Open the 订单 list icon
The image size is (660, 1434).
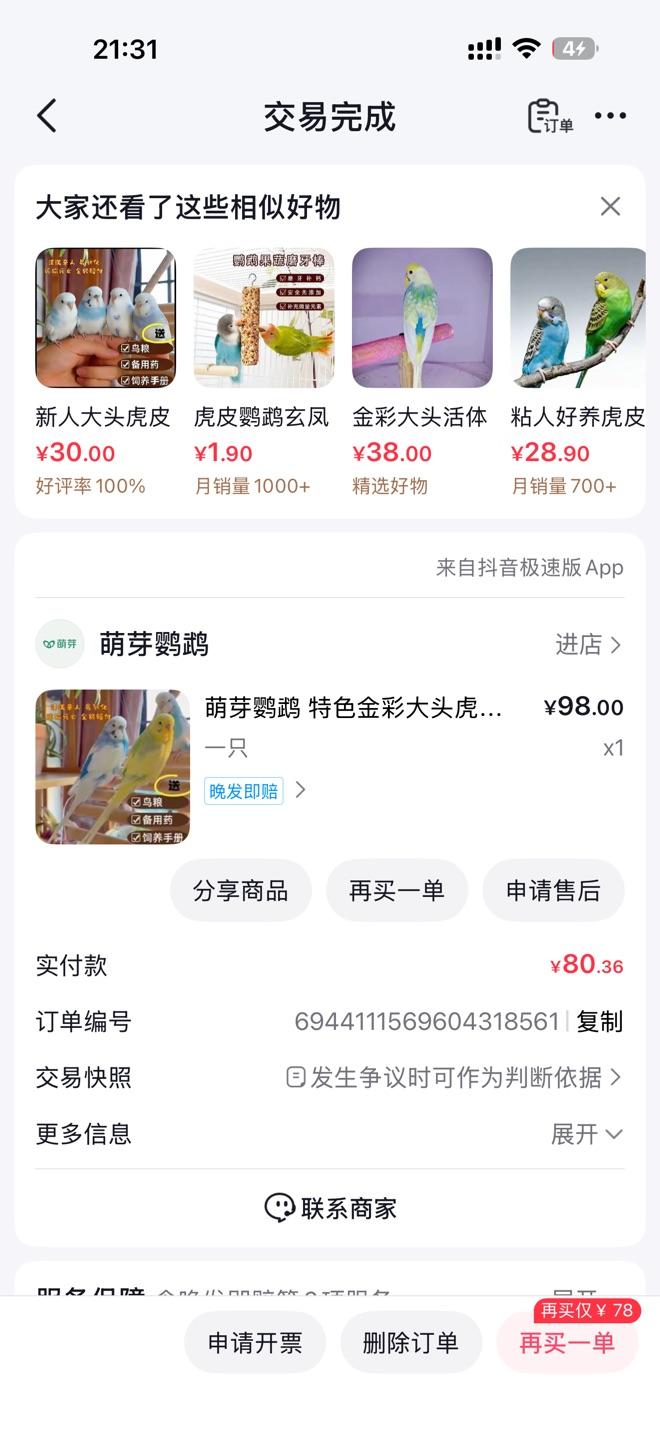(x=549, y=116)
